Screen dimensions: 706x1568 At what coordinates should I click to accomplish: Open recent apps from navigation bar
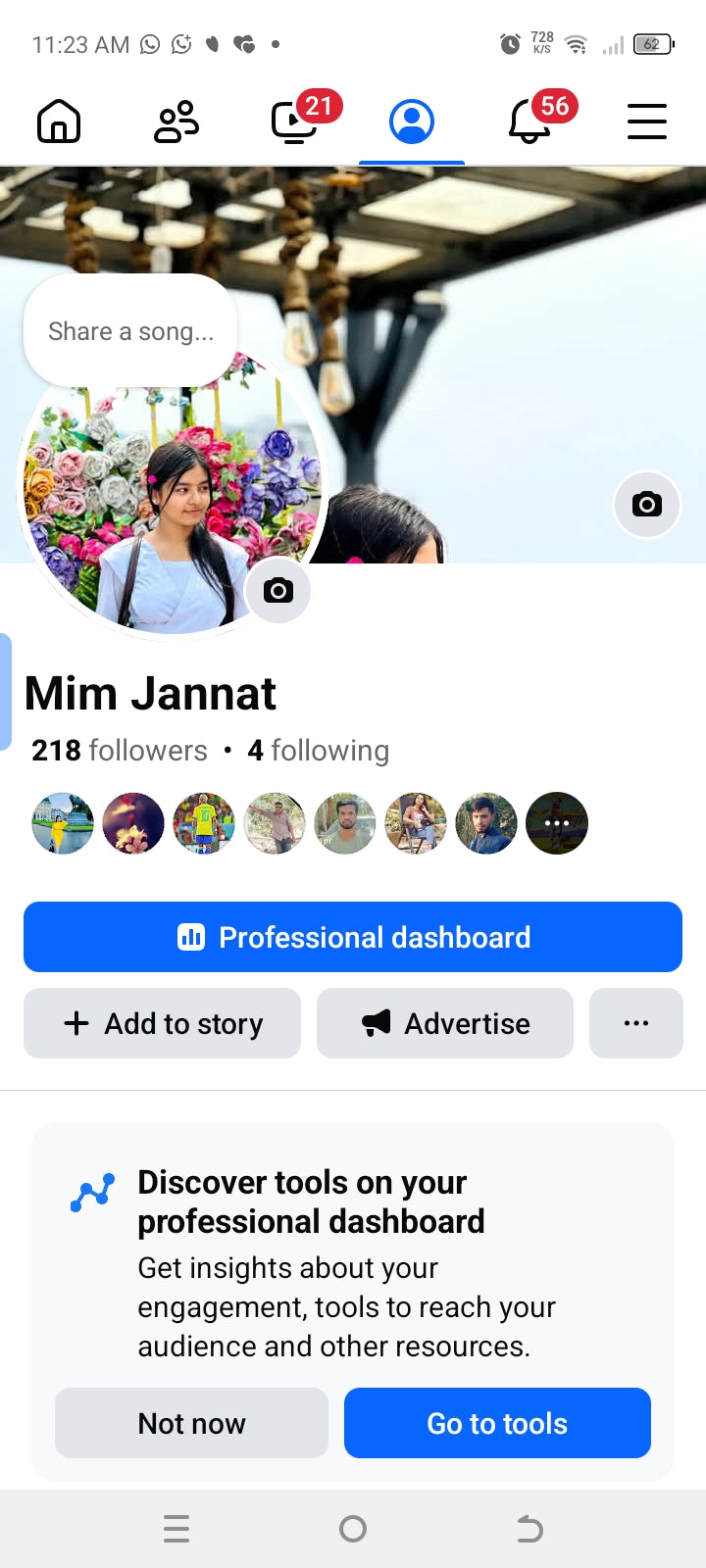tap(176, 1529)
